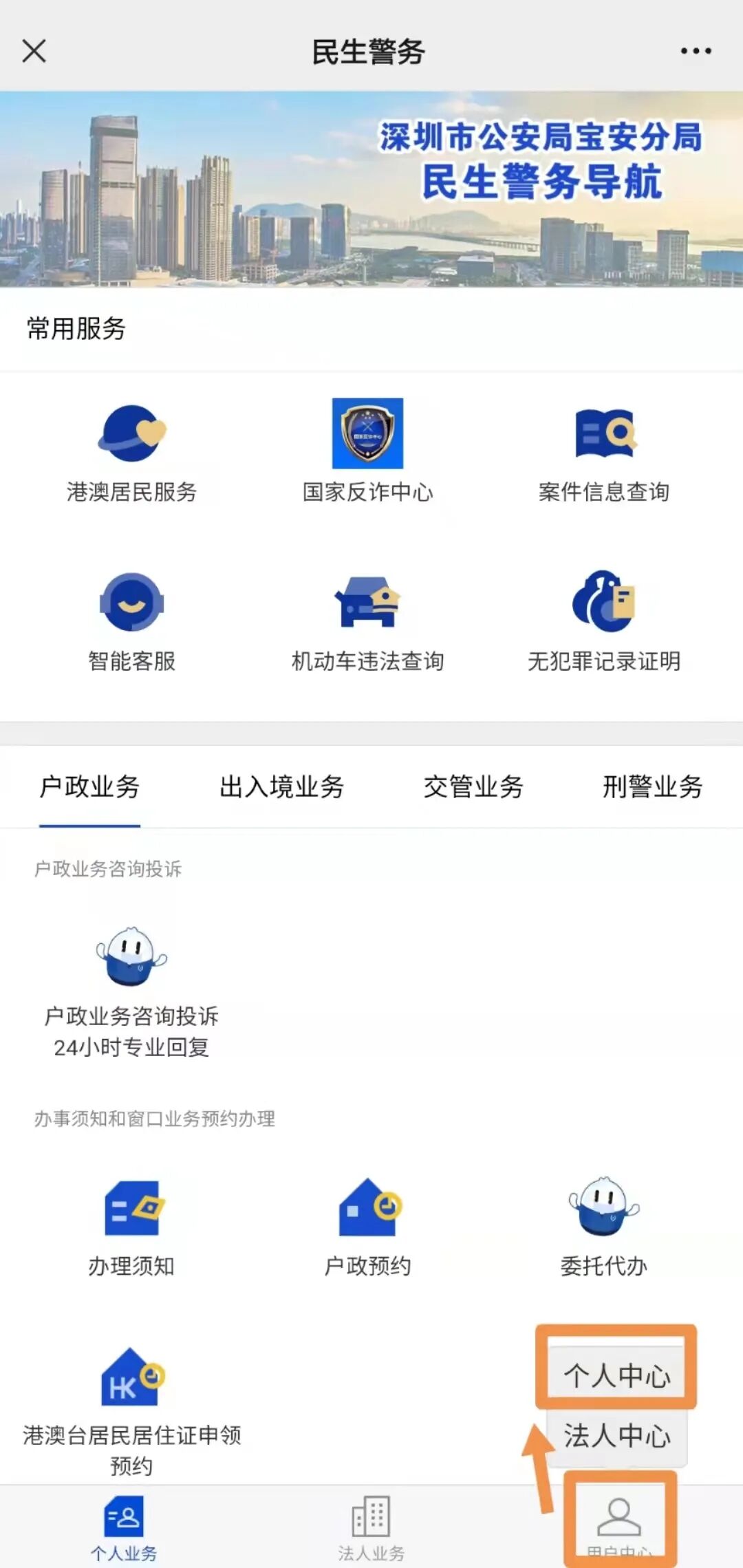Open 办理须知

click(131, 1226)
